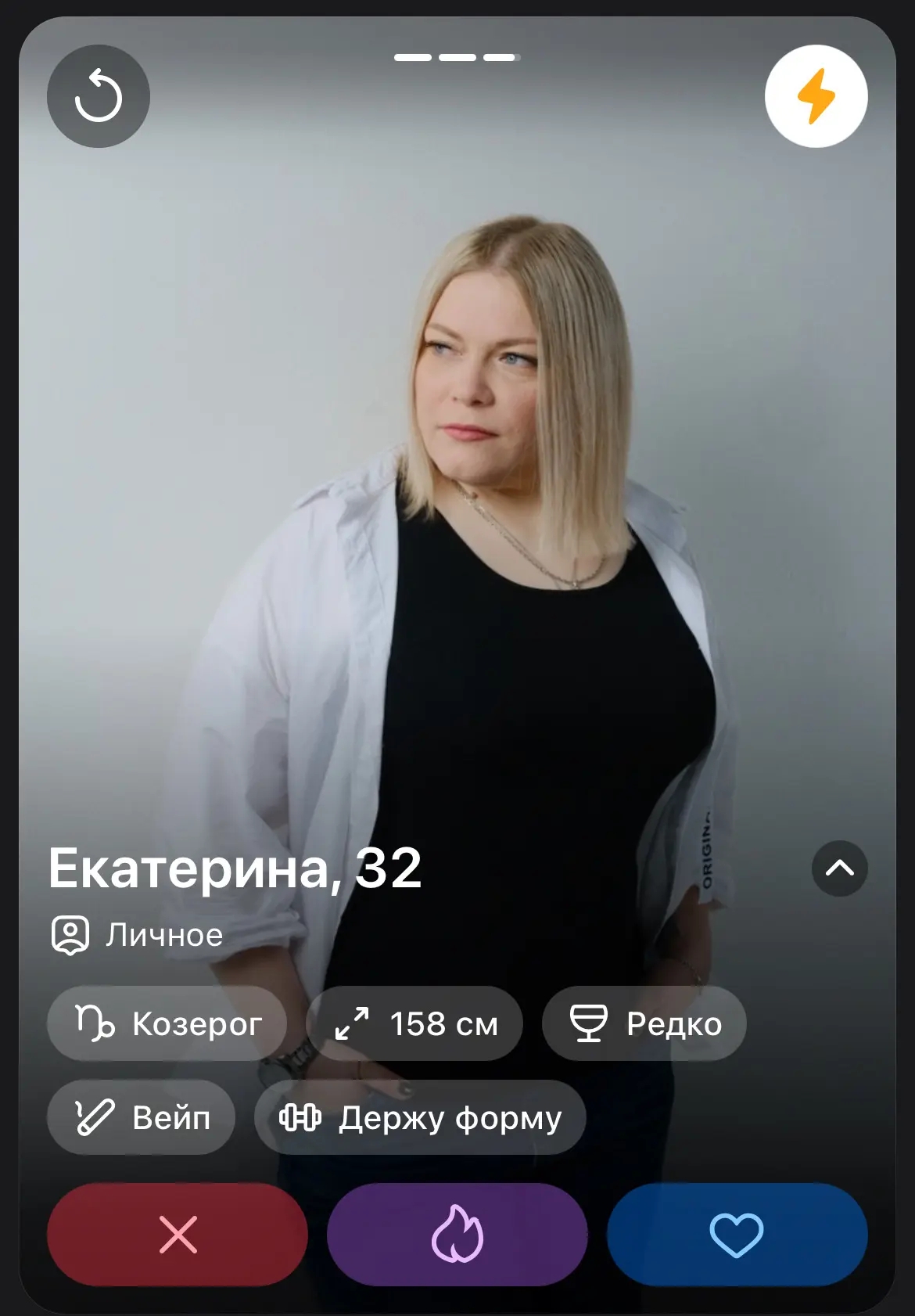This screenshot has width=915, height=1316.
Task: Undo the last swipe with rewind icon
Action: point(99,96)
